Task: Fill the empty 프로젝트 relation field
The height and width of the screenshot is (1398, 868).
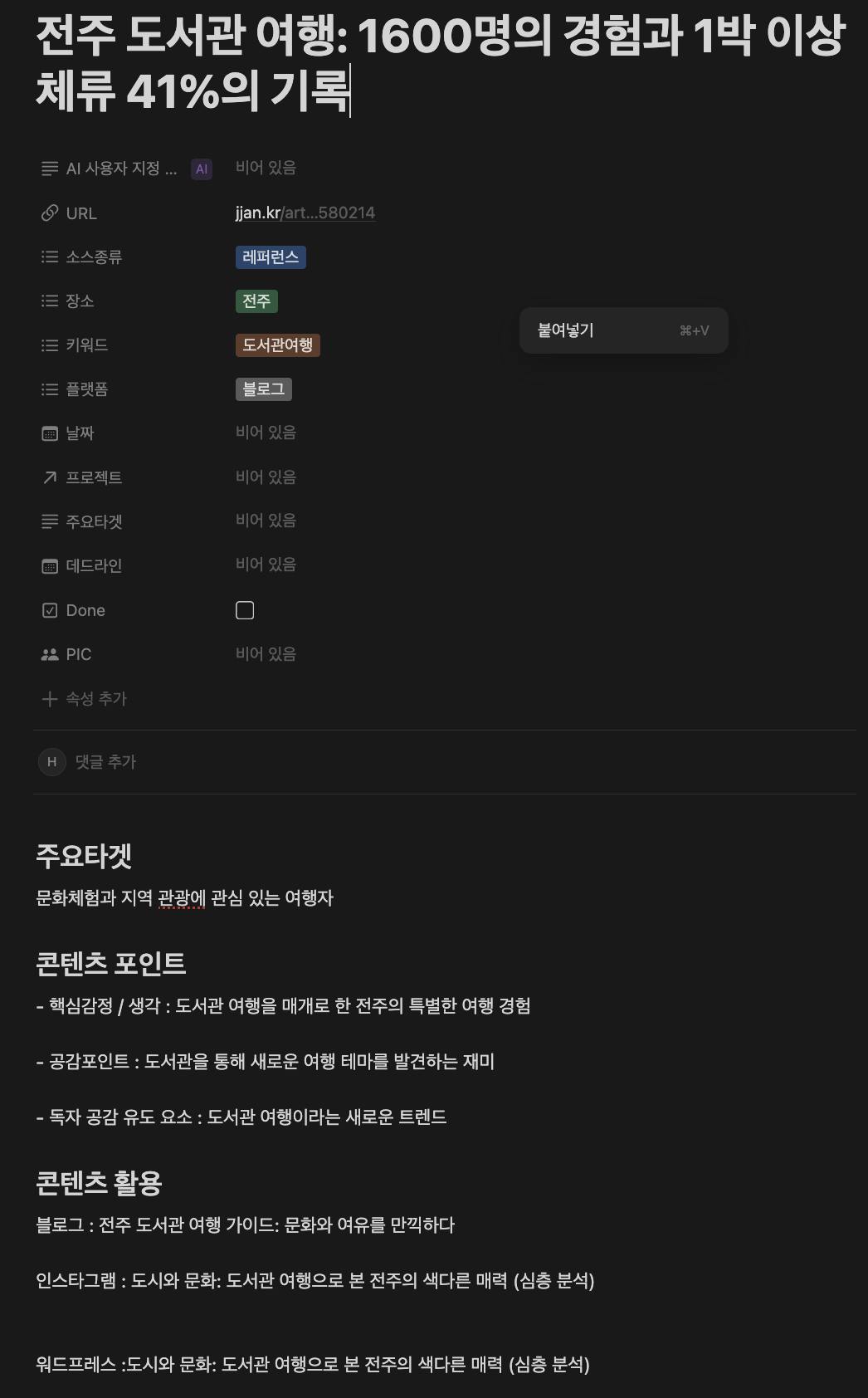Action: pyautogui.click(x=266, y=477)
